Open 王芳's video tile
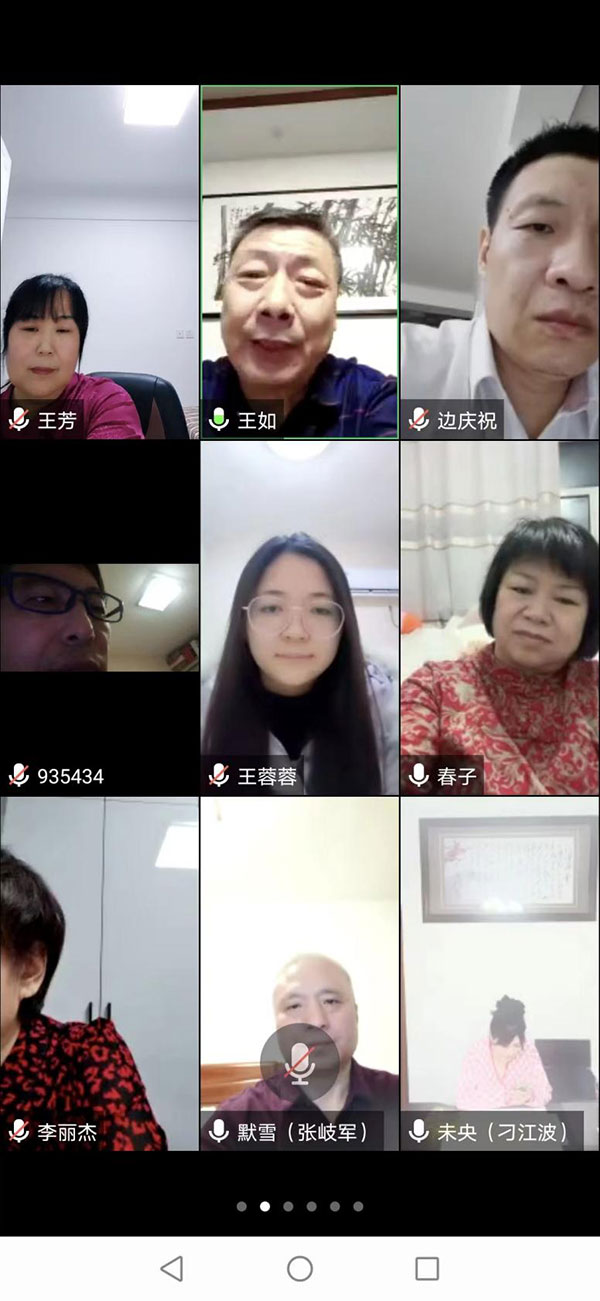 tap(99, 262)
